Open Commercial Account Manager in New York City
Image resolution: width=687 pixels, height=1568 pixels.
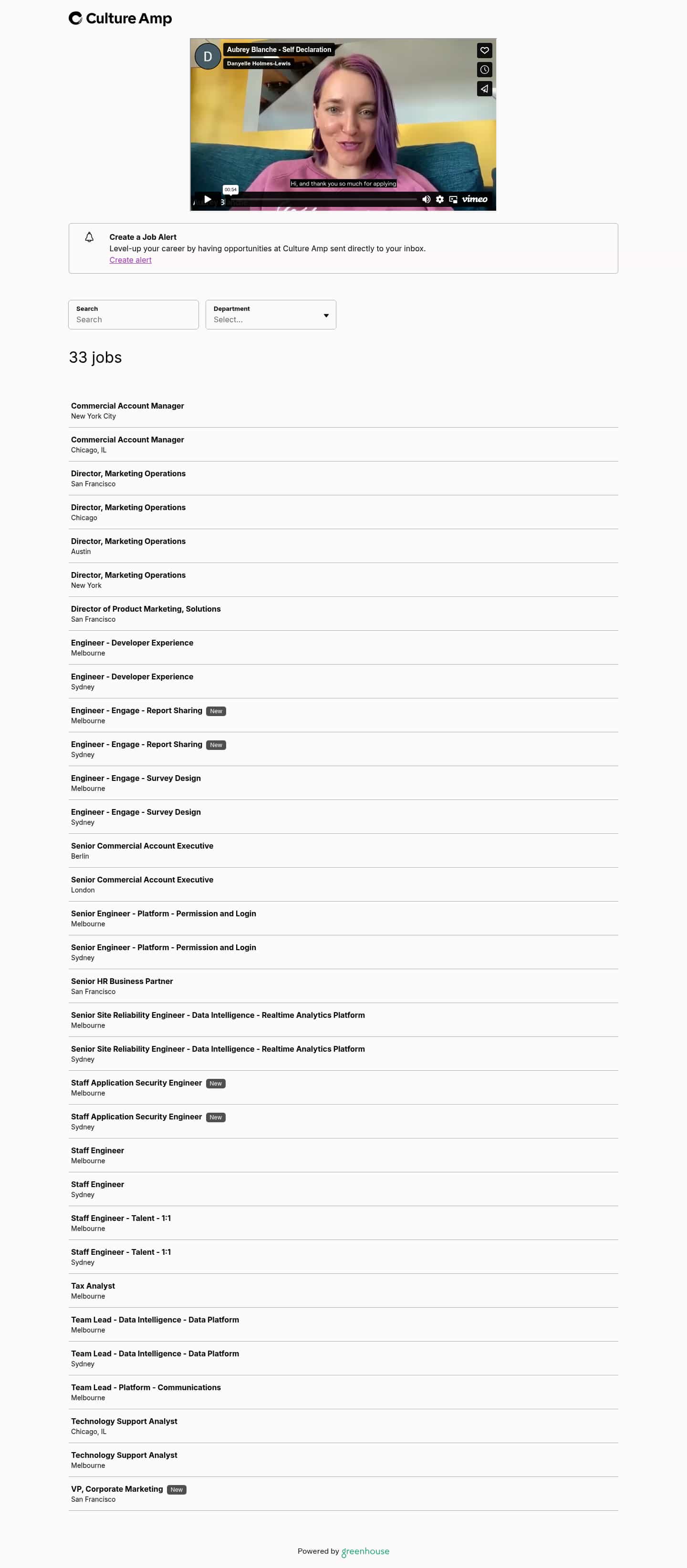(127, 406)
